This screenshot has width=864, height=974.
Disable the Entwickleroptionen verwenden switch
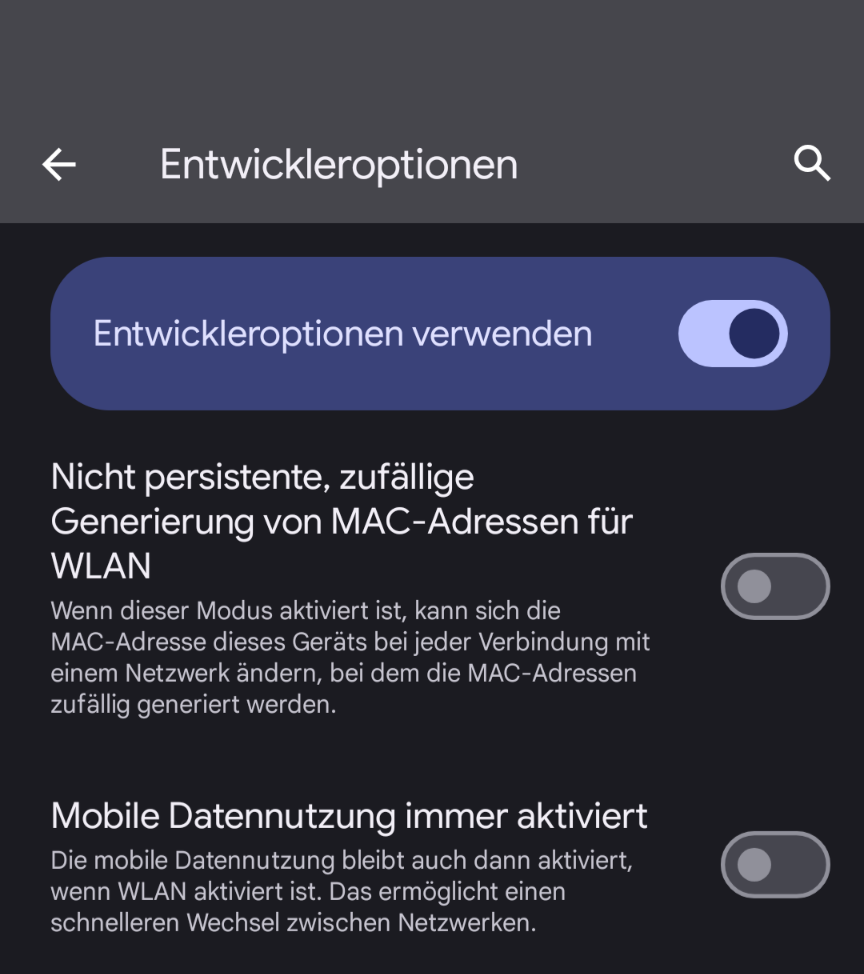pyautogui.click(x=733, y=334)
